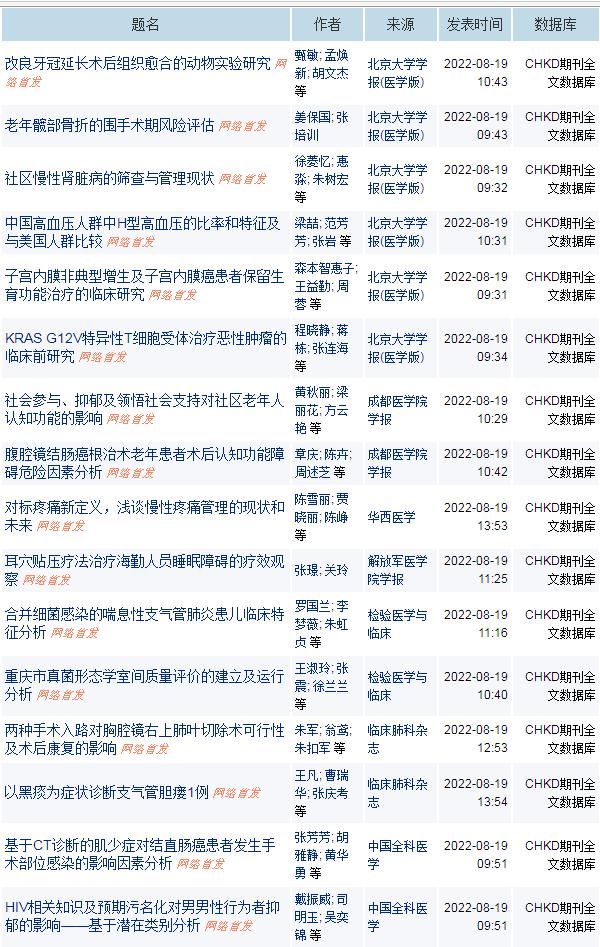
Task: Open the 中国高血压人群中H型高血压 article
Action: coord(142,224)
